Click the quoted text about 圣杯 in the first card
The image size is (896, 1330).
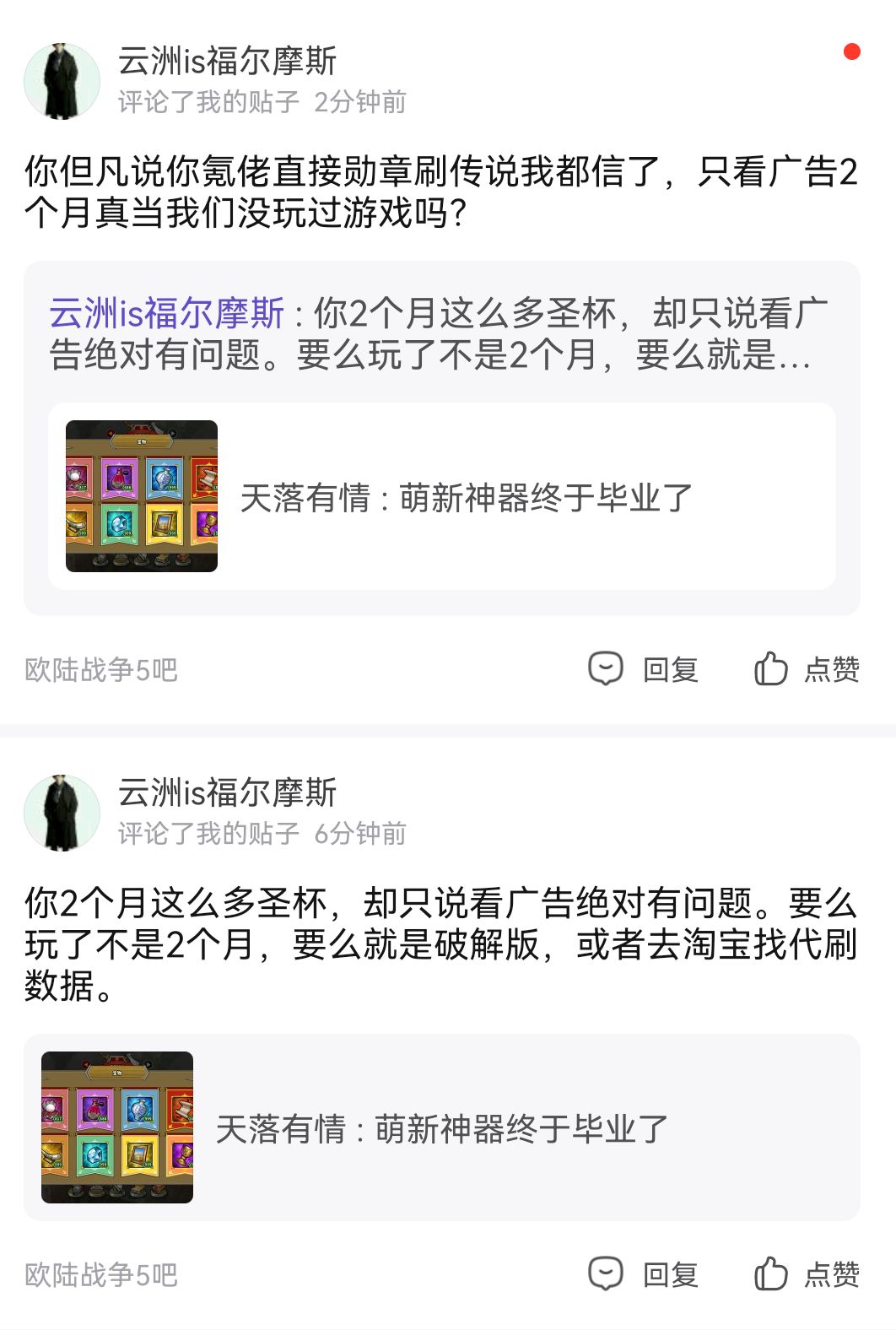tap(506, 338)
